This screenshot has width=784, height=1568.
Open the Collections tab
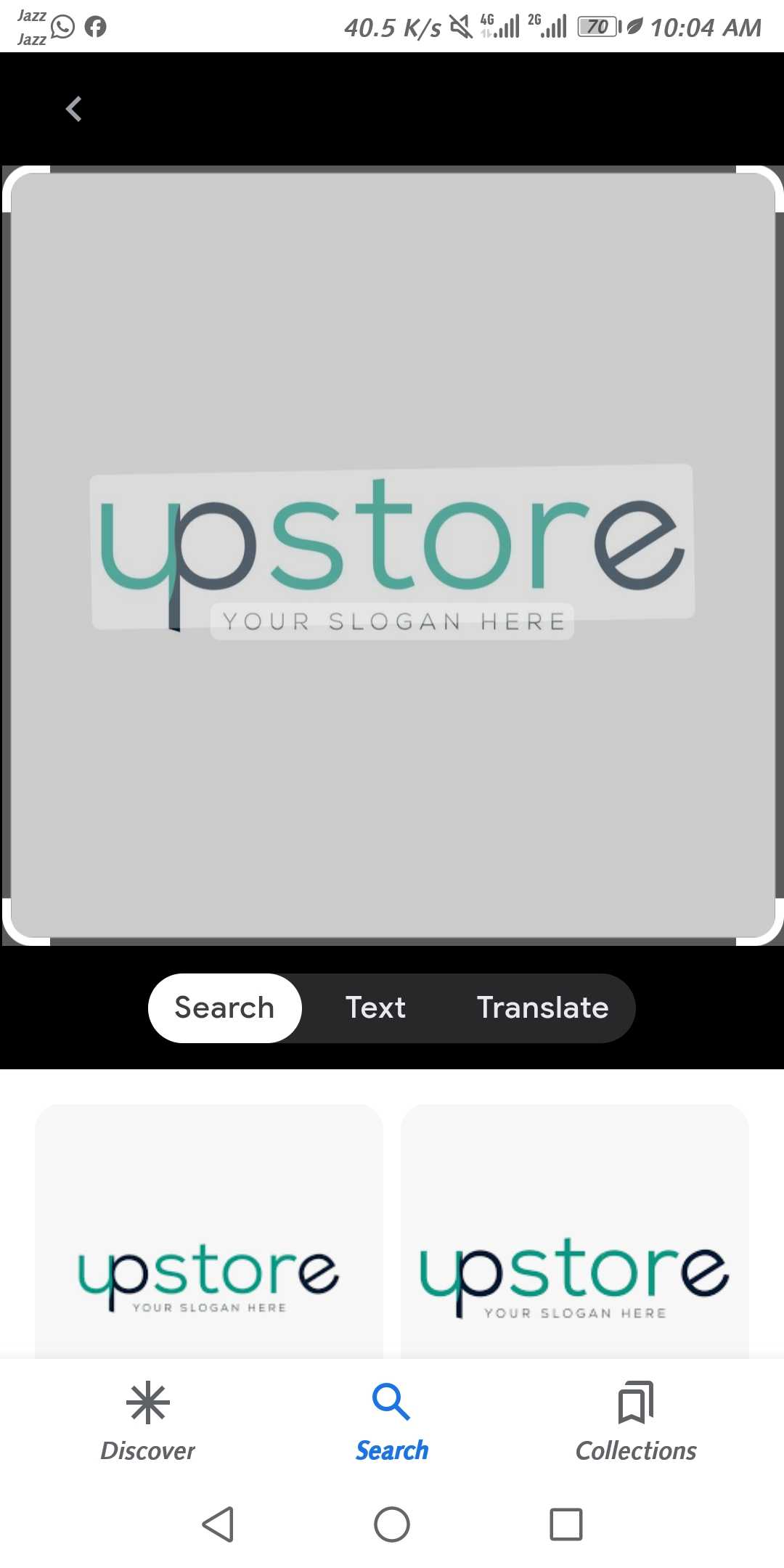[636, 1421]
